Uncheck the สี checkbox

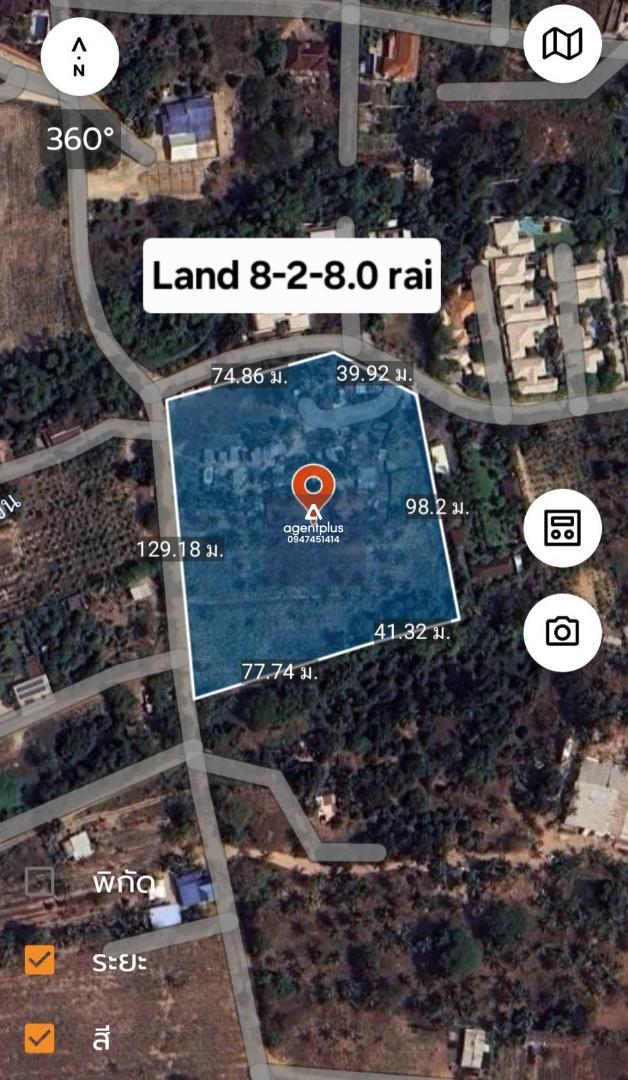pyautogui.click(x=40, y=1038)
